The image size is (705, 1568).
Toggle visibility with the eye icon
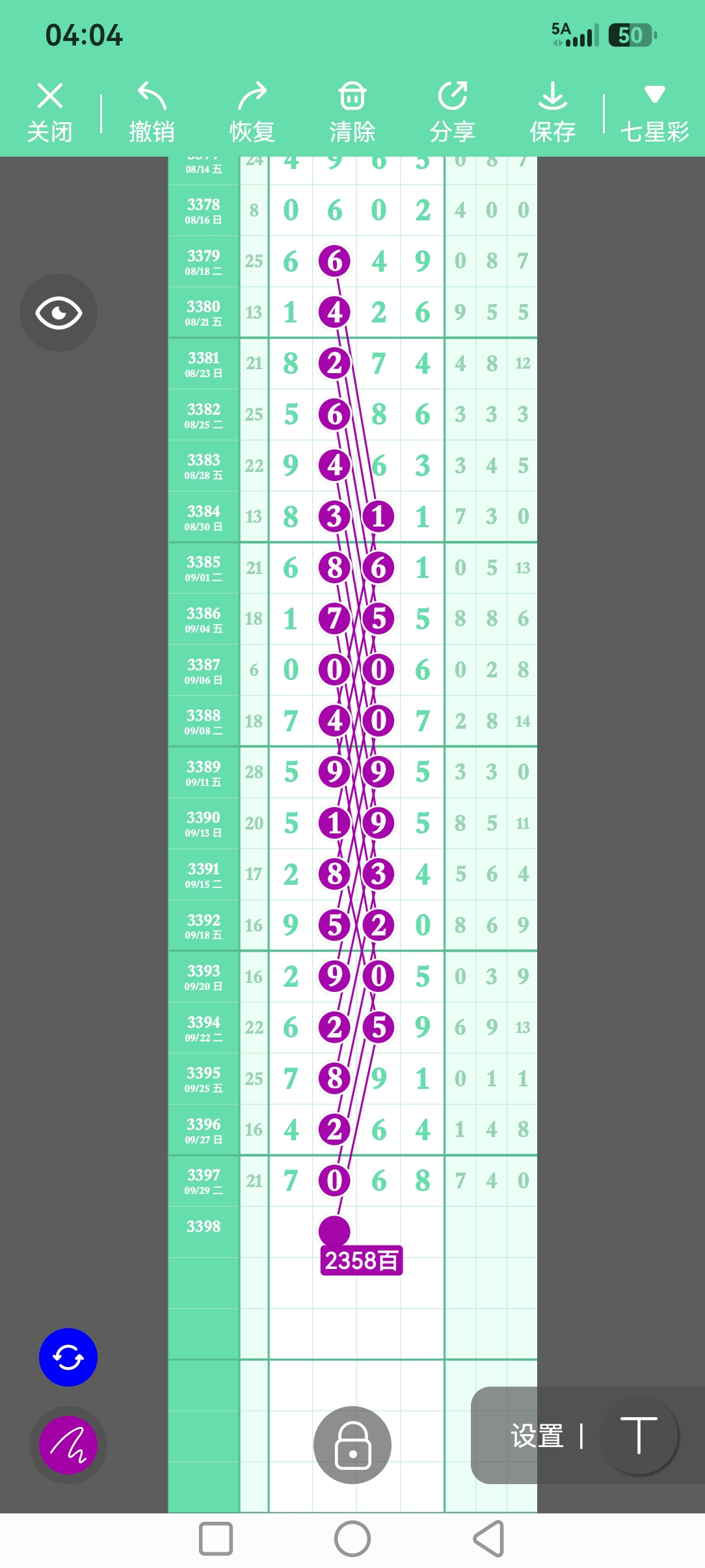pyautogui.click(x=59, y=313)
